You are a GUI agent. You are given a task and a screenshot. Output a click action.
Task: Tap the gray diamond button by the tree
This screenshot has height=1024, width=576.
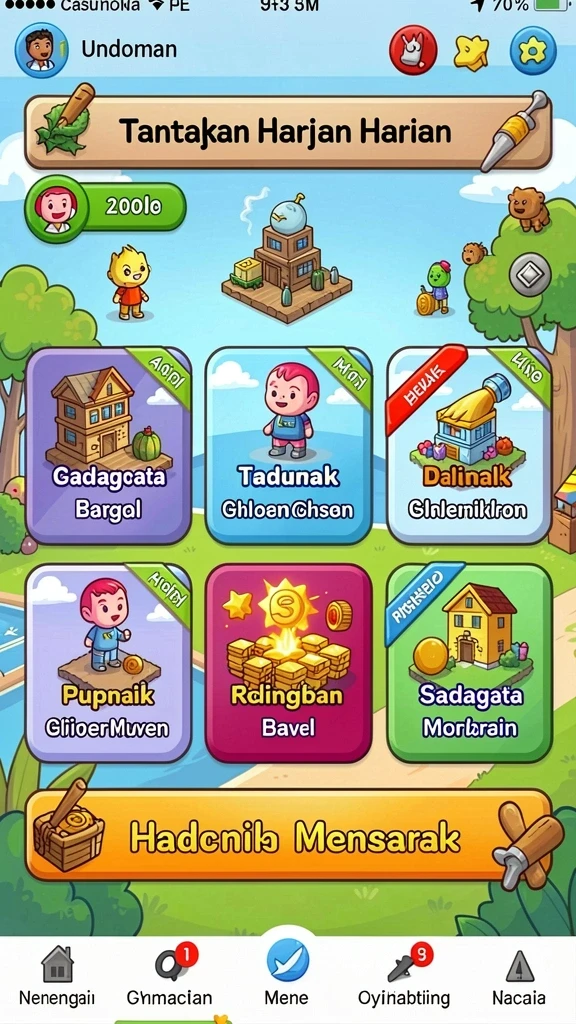(x=530, y=275)
